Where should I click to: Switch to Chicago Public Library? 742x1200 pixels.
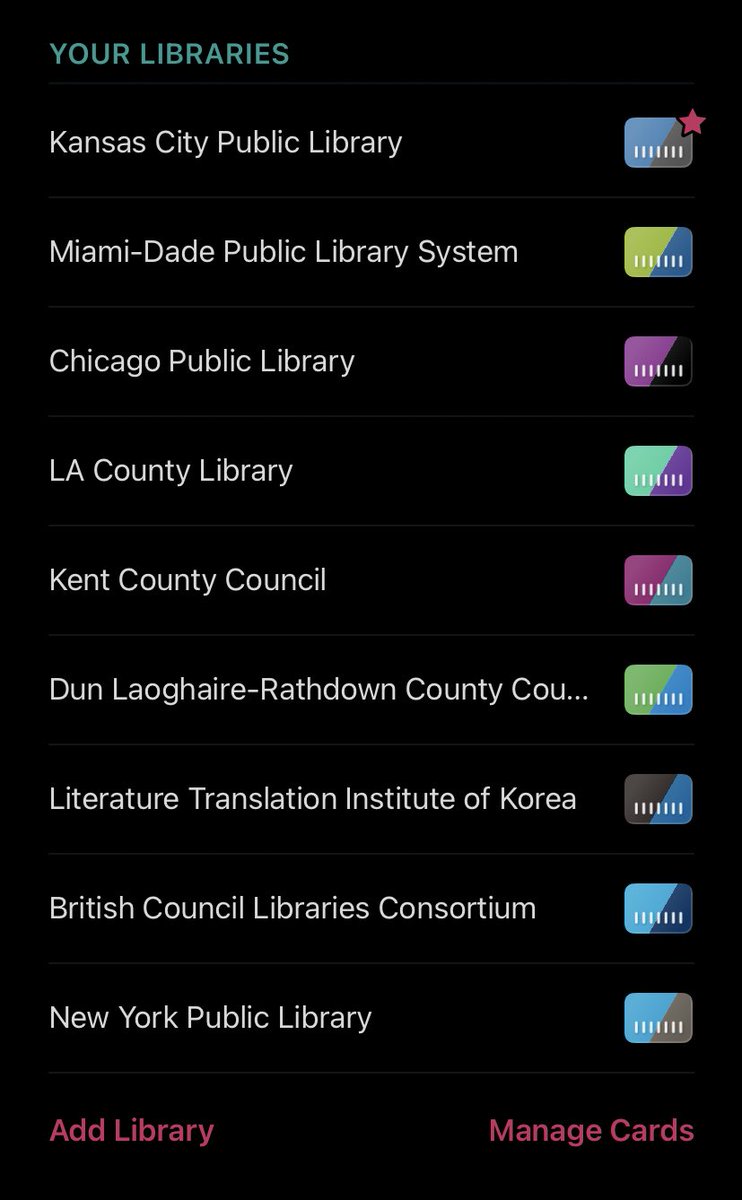202,361
